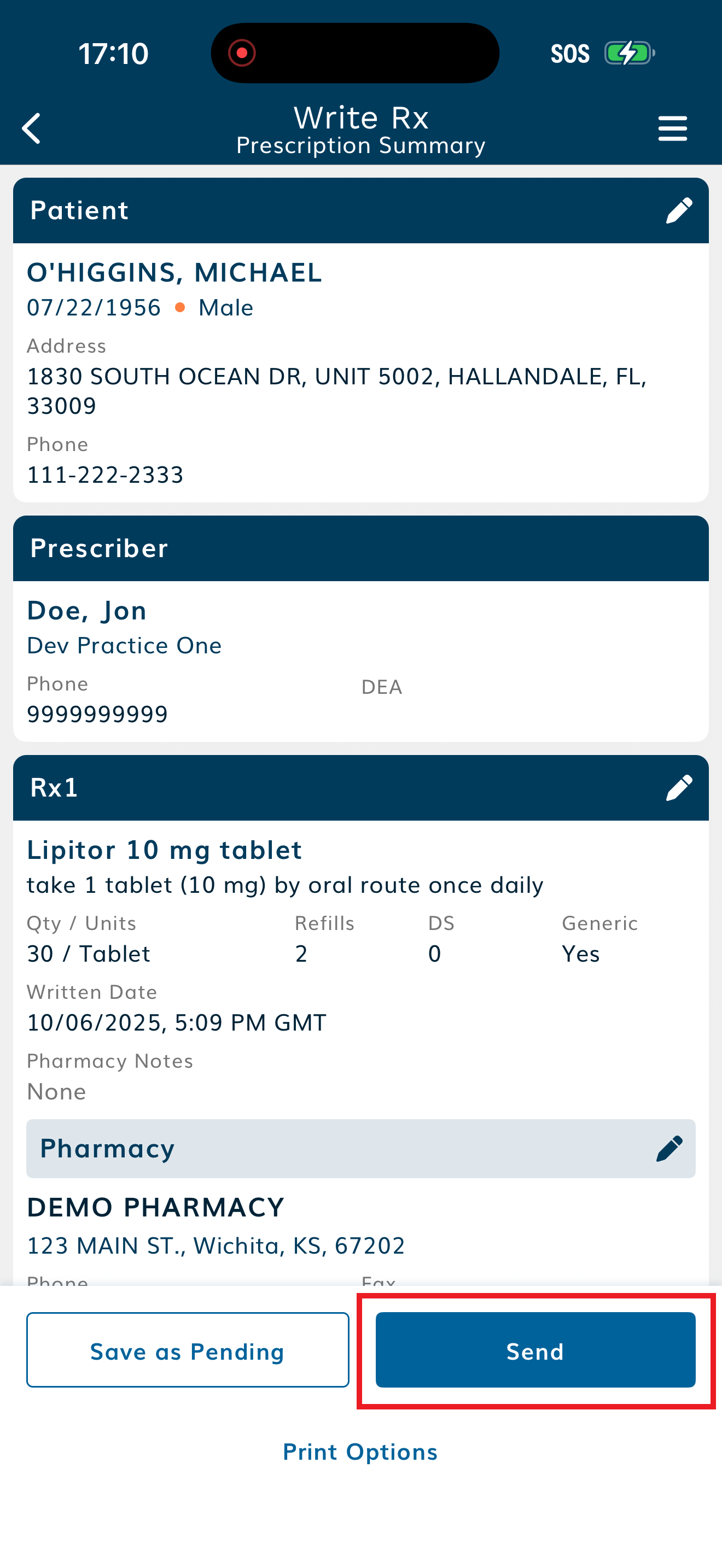Open Print Options

click(x=360, y=1452)
